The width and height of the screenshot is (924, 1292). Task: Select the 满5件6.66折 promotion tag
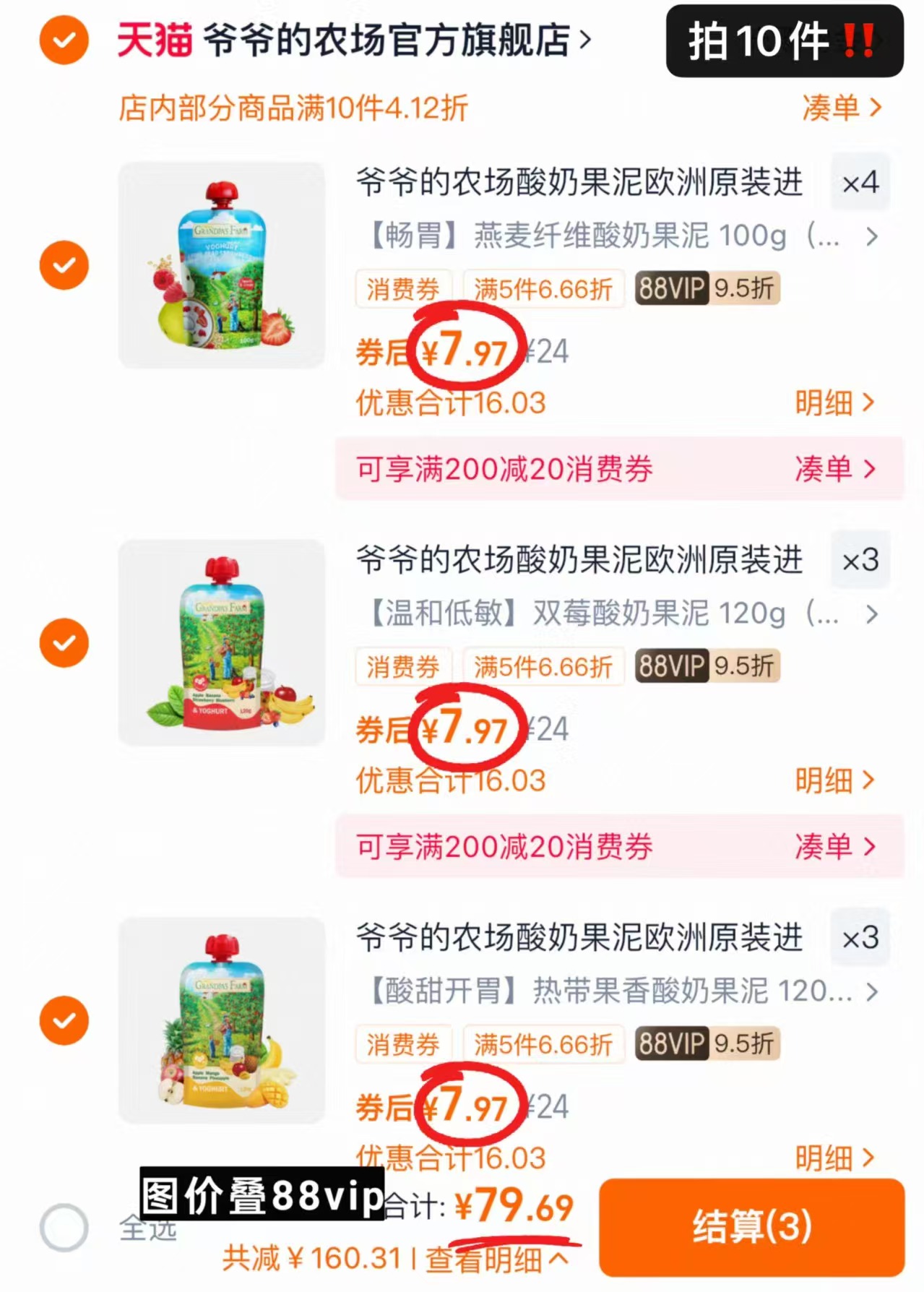click(x=544, y=289)
